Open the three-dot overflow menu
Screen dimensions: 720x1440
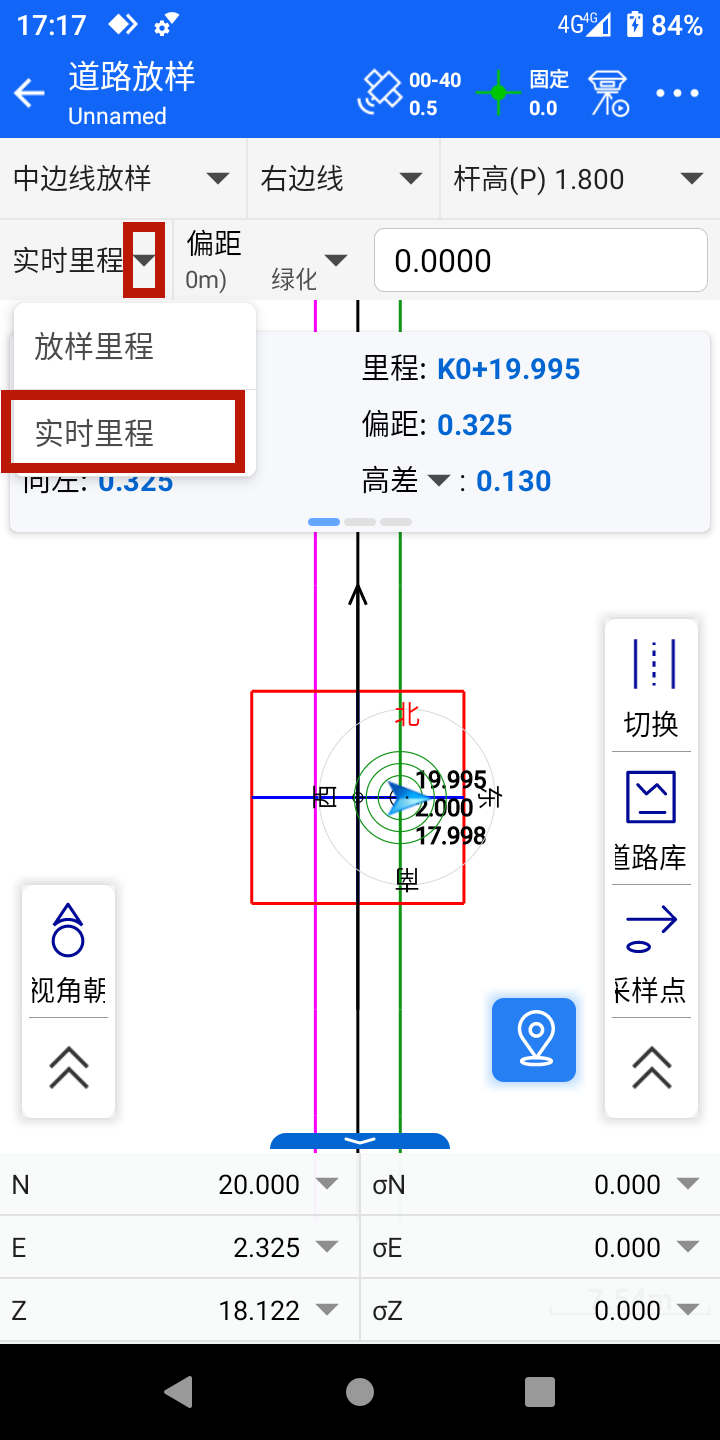pos(677,94)
